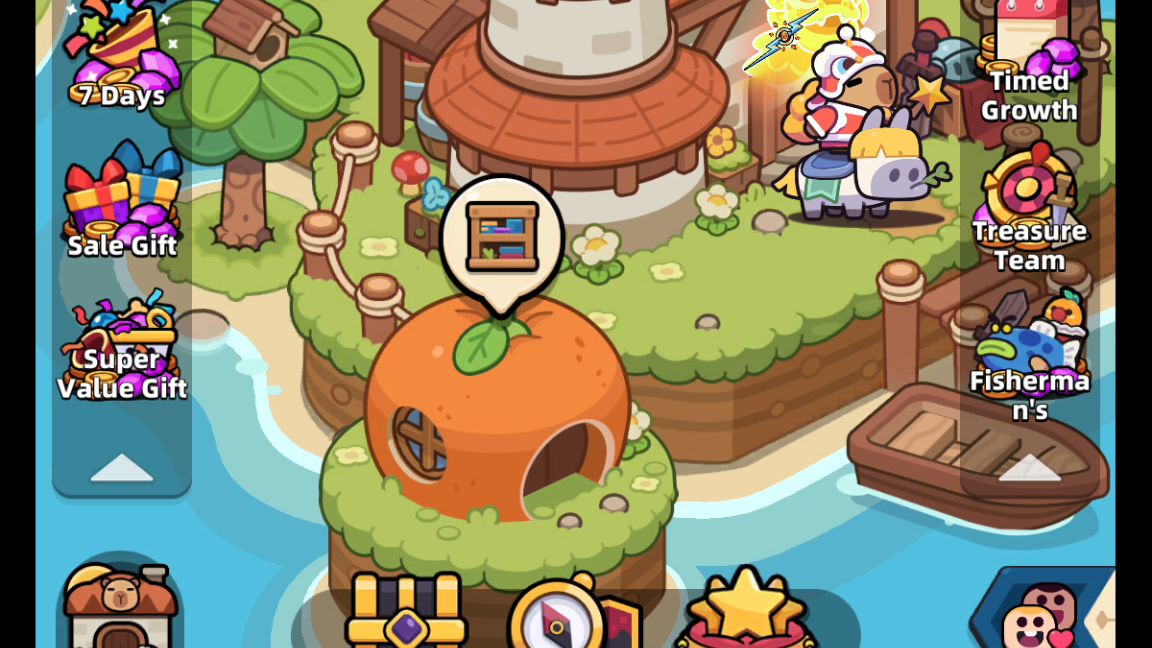Tap the bookshelf bubble above orange house
Viewport: 1152px width, 648px height.
pos(502,238)
